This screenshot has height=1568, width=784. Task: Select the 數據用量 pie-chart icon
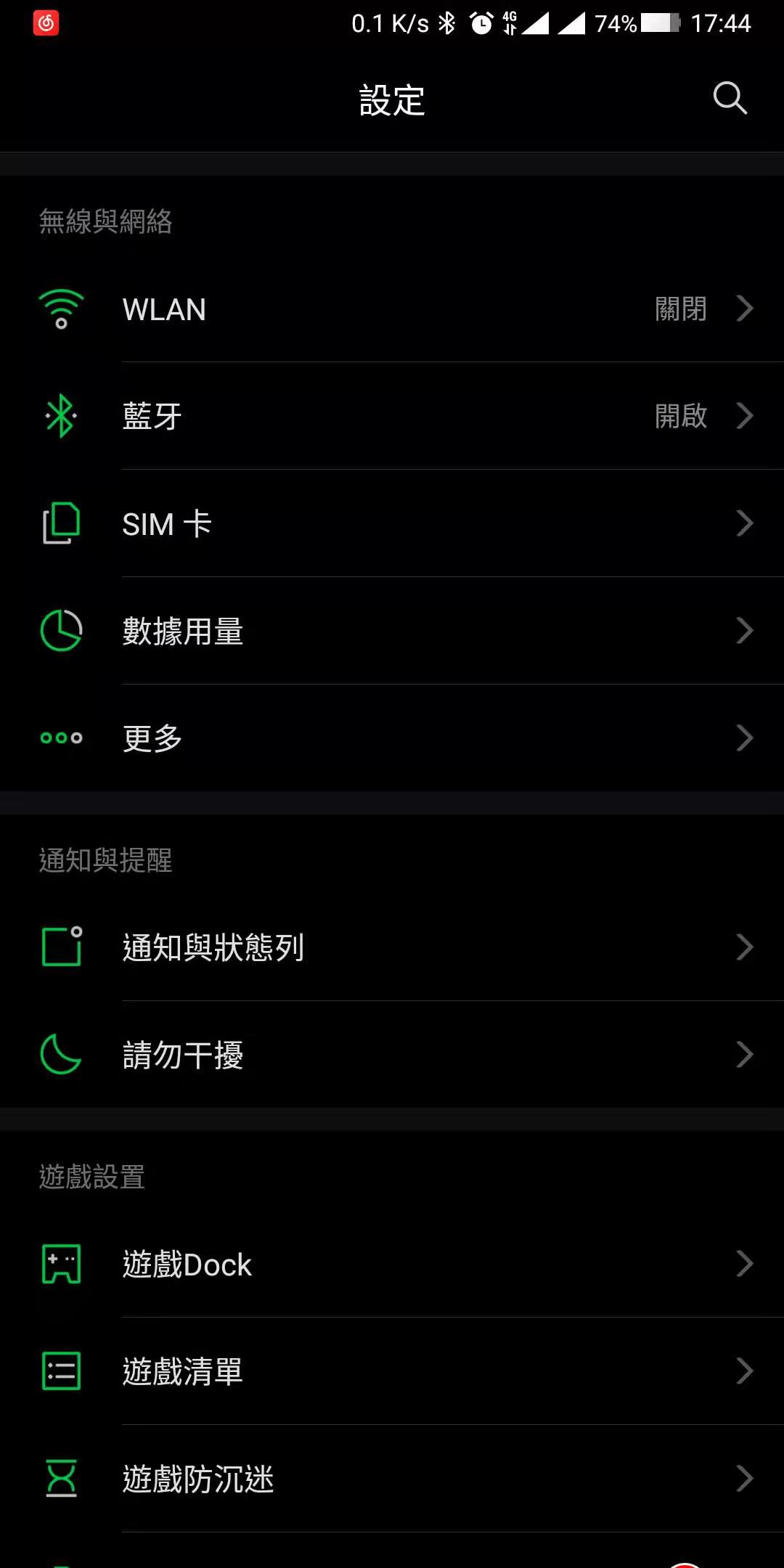tap(61, 631)
